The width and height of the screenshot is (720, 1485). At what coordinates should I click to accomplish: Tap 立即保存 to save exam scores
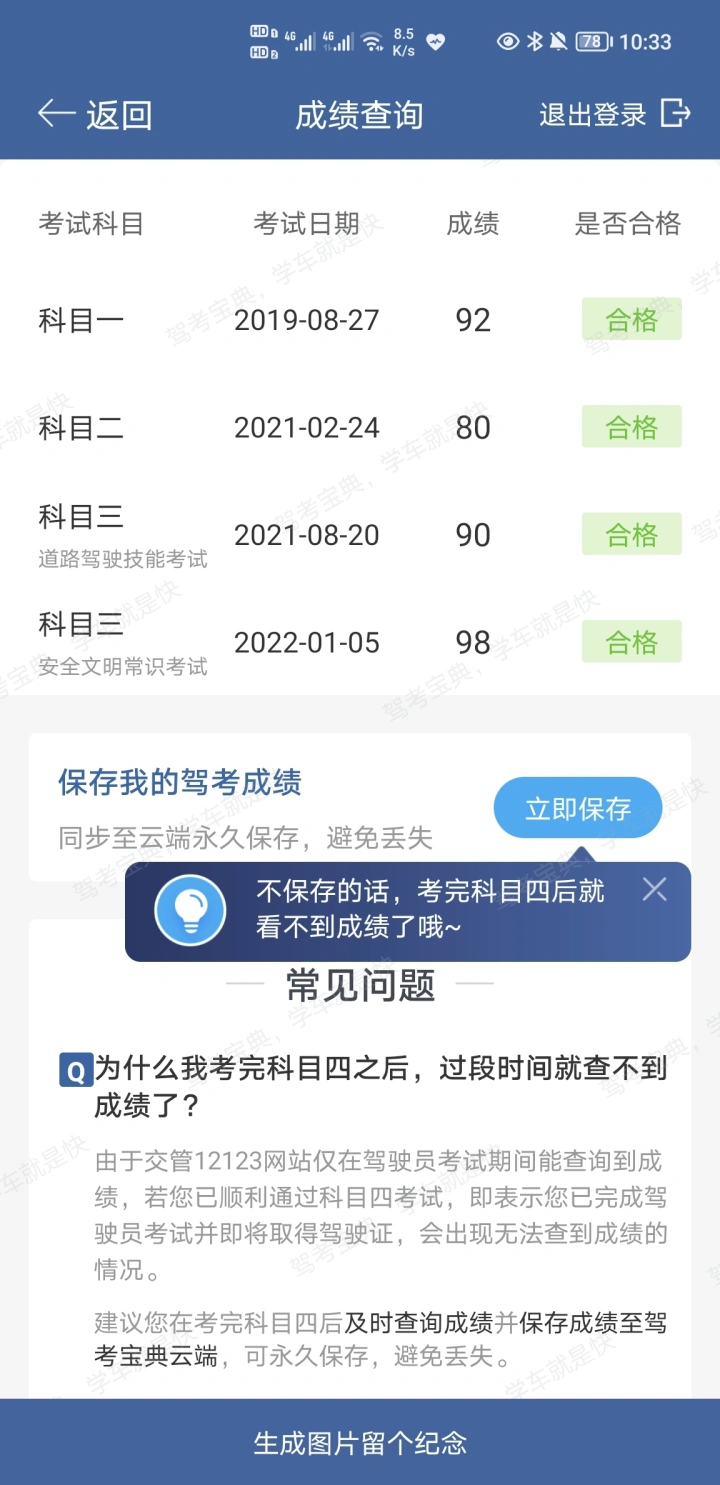(578, 808)
